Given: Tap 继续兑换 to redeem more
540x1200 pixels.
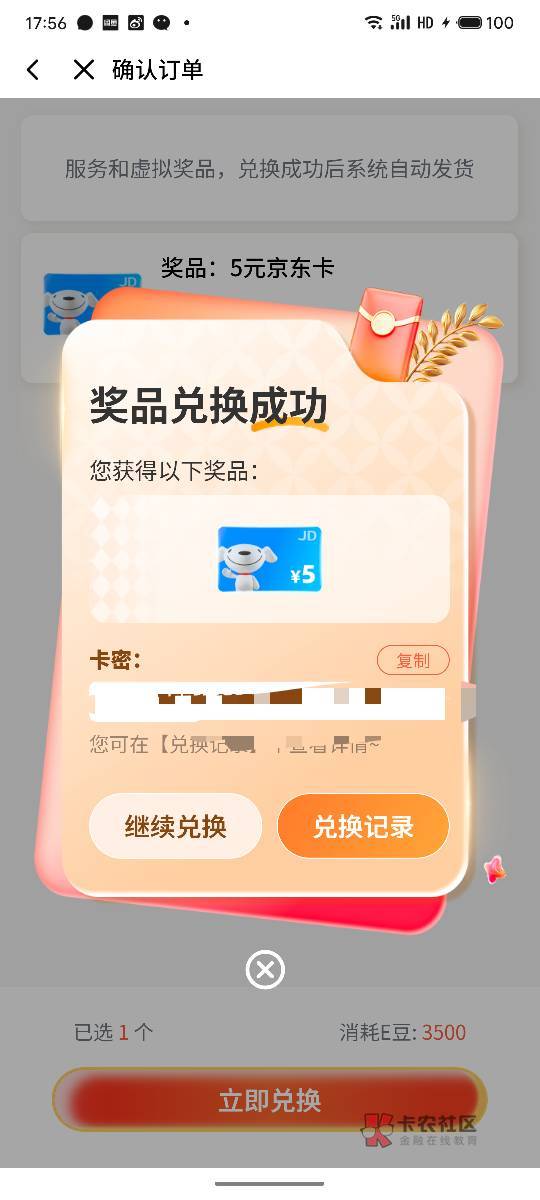Looking at the screenshot, I should [175, 826].
